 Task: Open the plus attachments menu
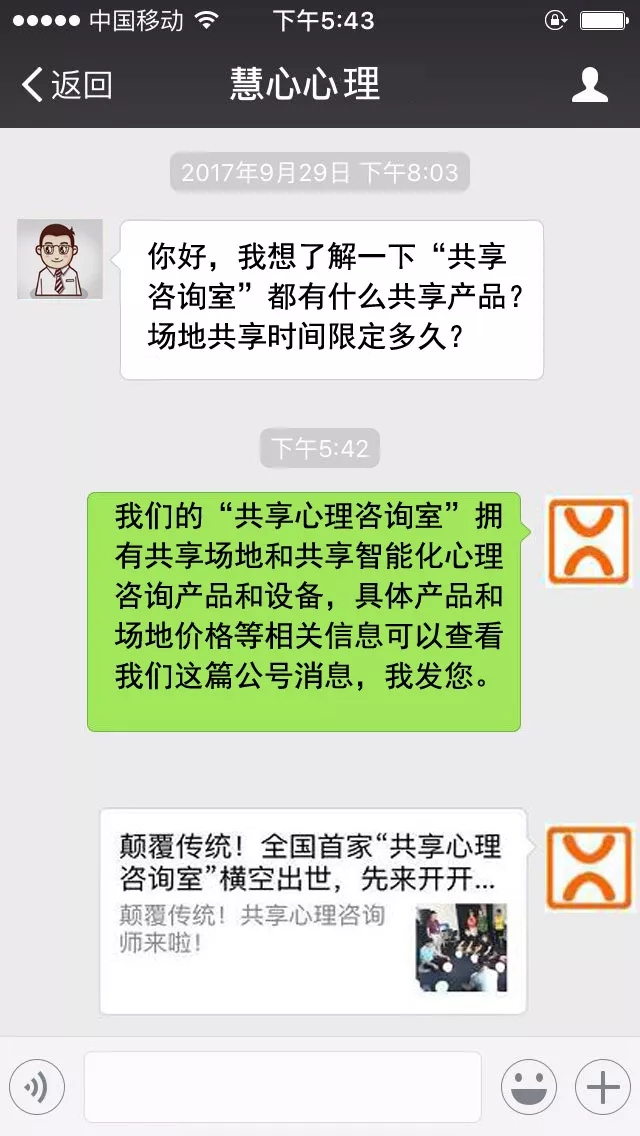coord(602,1086)
